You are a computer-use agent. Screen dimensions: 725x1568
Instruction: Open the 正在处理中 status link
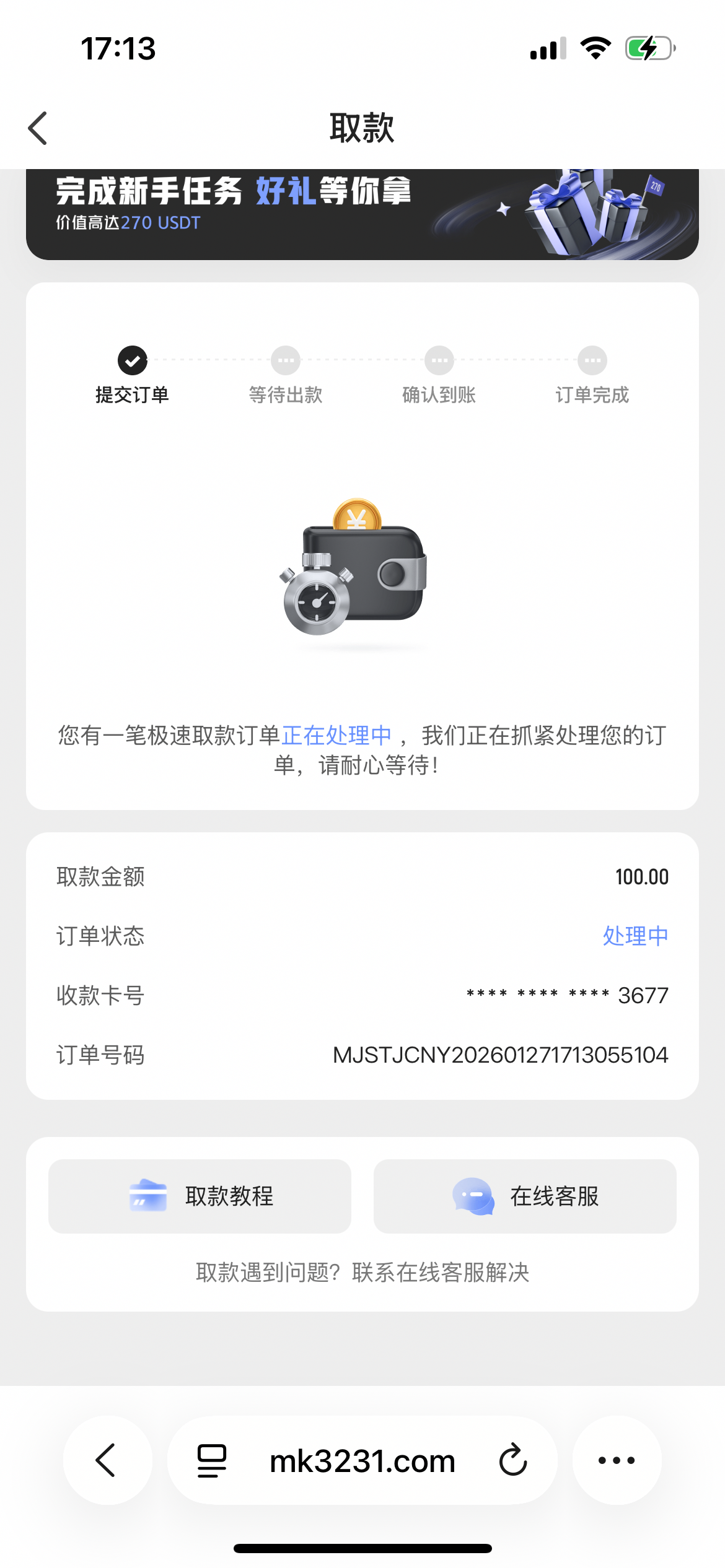[x=336, y=736]
